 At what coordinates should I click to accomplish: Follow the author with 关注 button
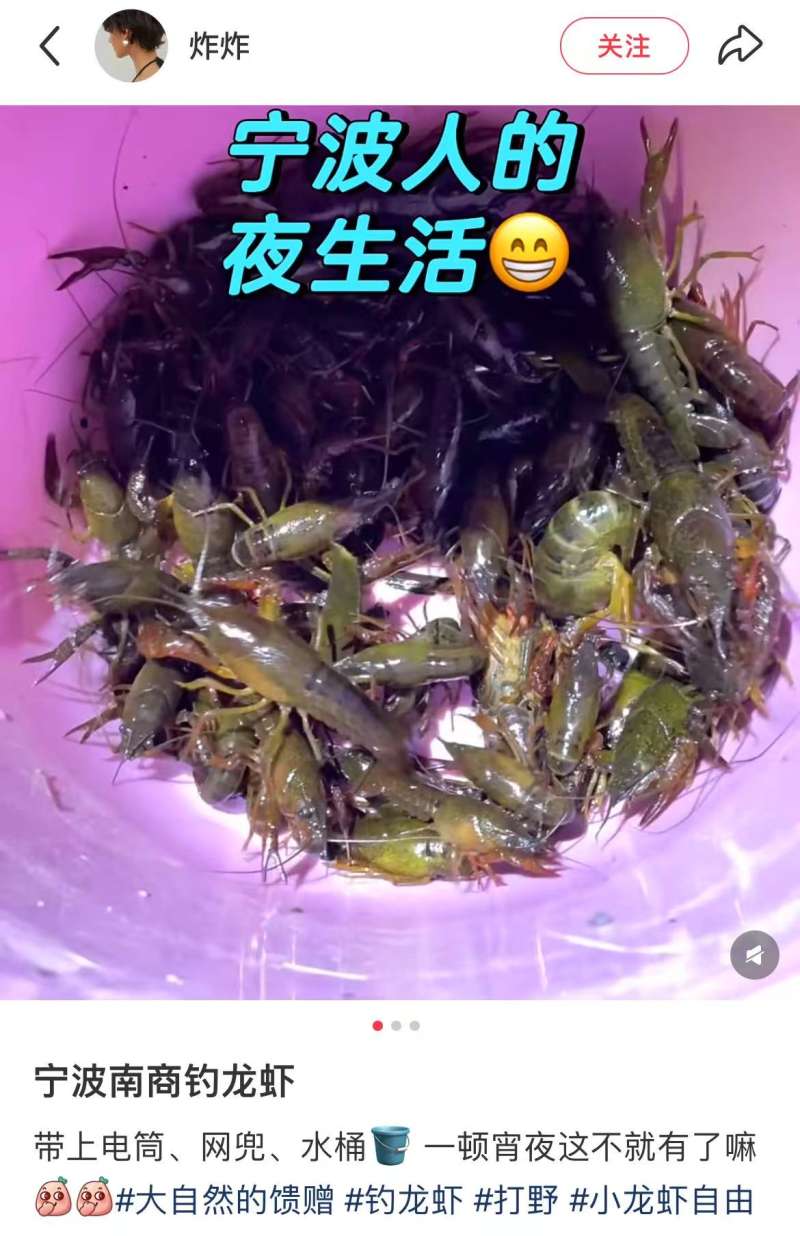pyautogui.click(x=624, y=46)
